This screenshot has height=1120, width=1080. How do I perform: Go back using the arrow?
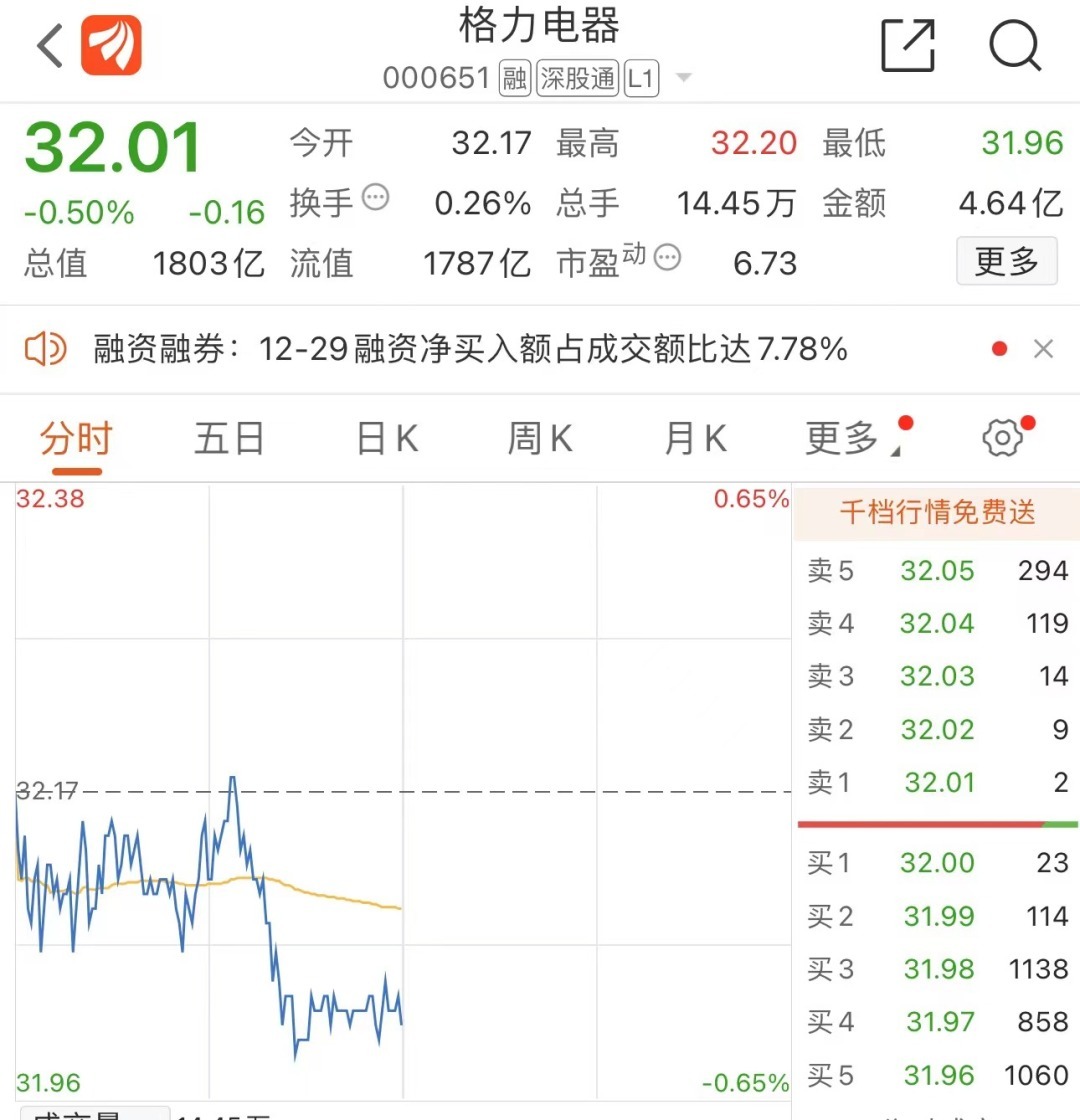pos(50,46)
